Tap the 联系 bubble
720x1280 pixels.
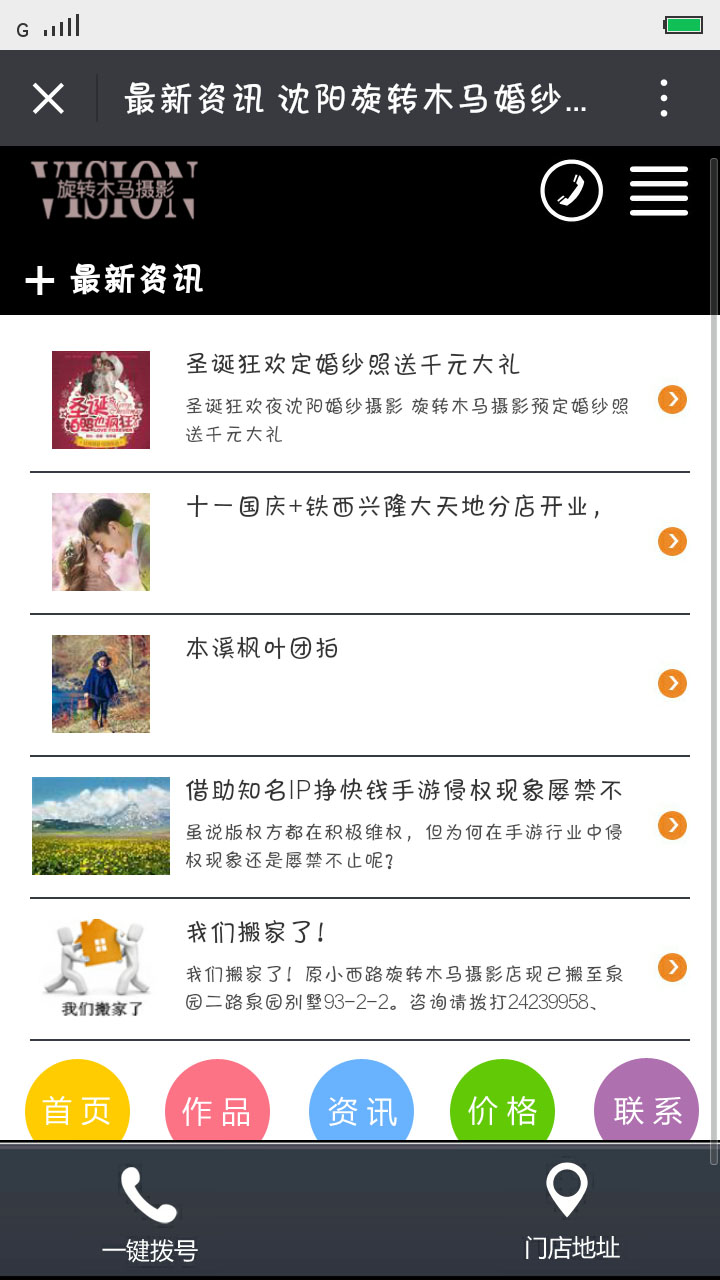click(647, 1105)
